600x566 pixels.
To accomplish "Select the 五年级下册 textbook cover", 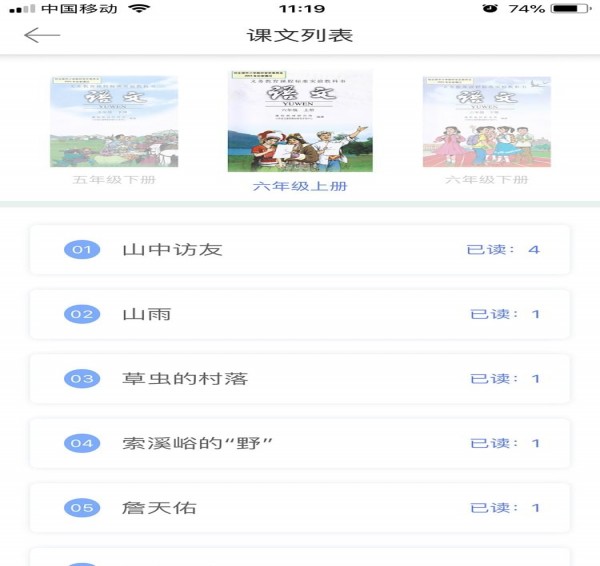I will (x=114, y=122).
